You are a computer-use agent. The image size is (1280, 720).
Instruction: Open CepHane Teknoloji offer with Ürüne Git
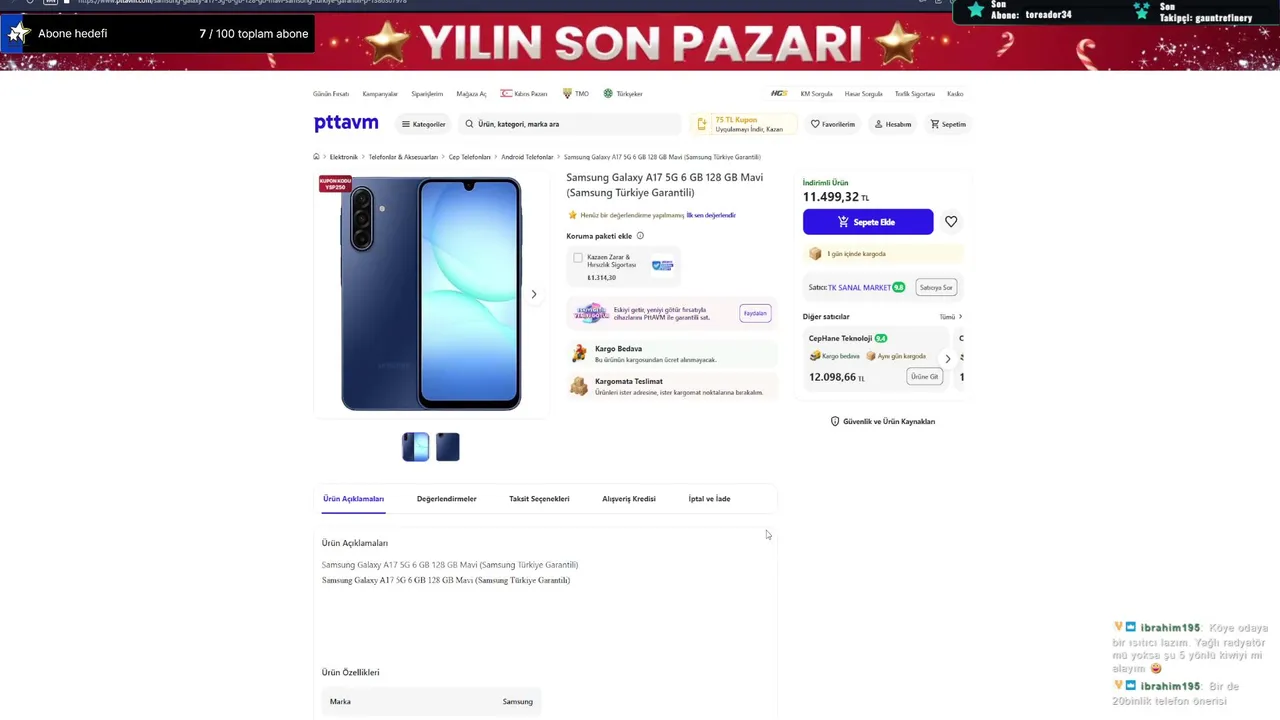tap(924, 377)
